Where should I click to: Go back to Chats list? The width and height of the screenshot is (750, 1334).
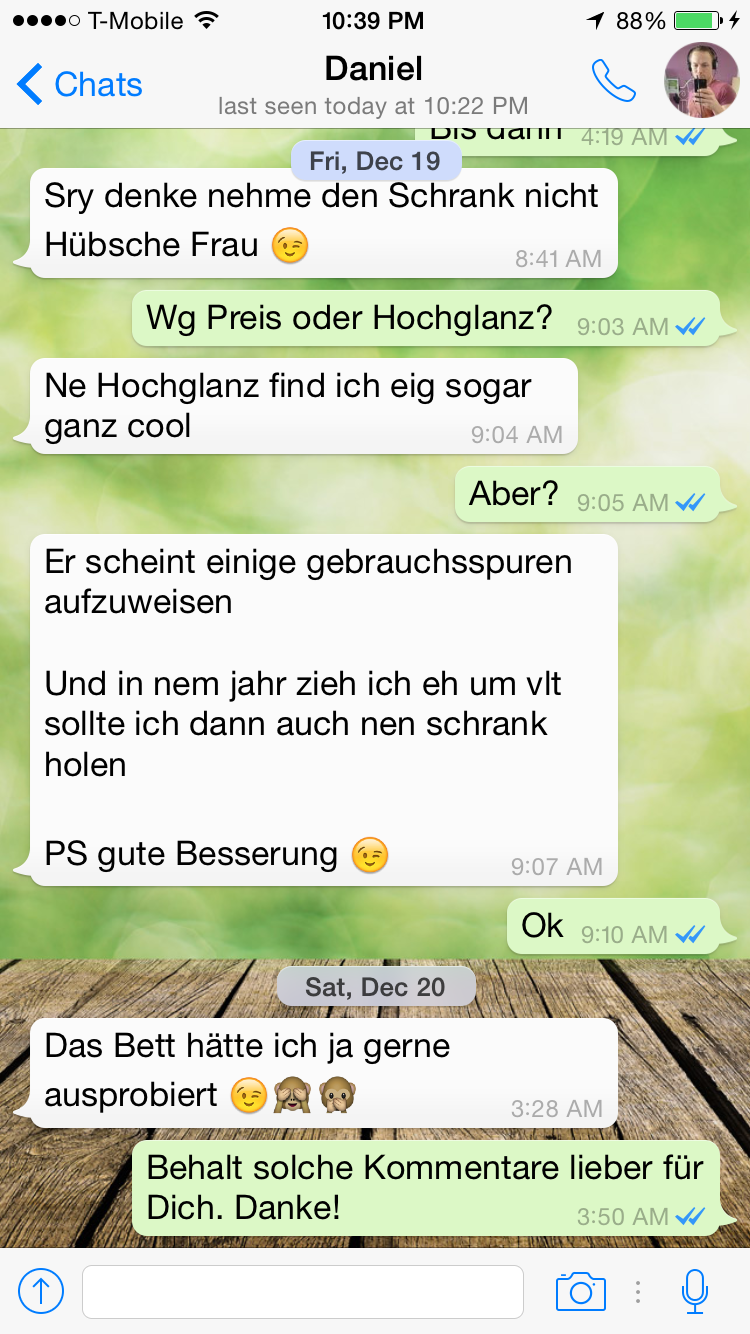80,85
